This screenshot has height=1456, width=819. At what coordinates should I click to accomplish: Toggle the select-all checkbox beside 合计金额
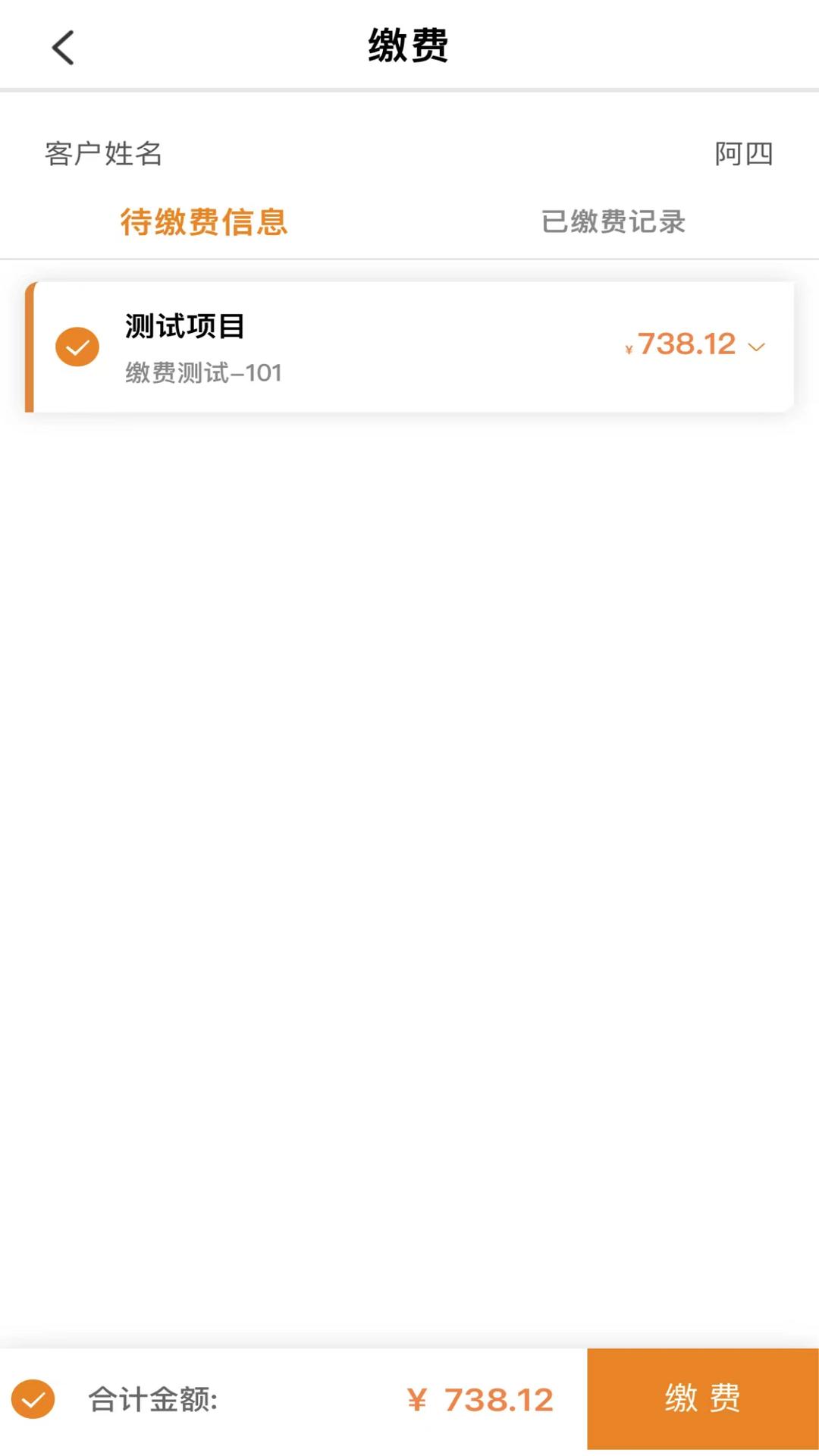[x=33, y=1399]
